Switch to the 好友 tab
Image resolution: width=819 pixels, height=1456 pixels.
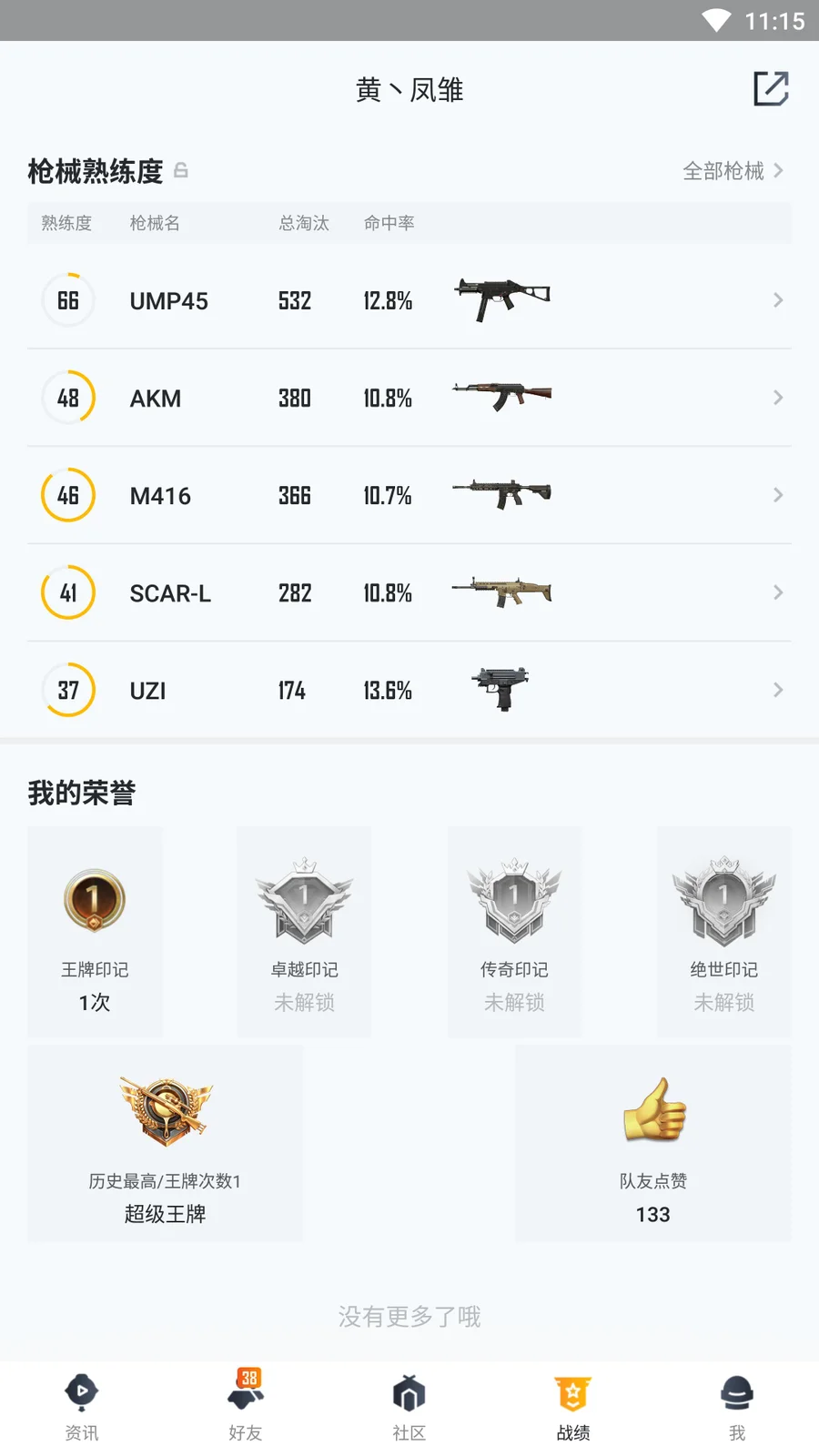(246, 1408)
